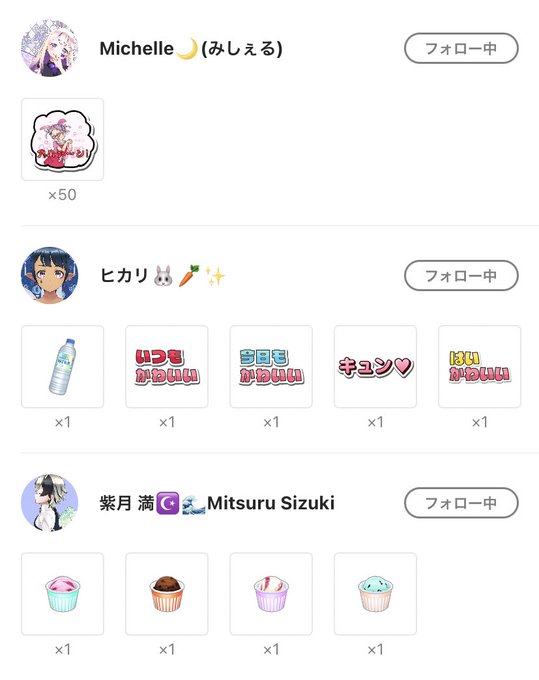Select the berry swirl ice cream in purple cup
The image size is (539, 680).
[271, 594]
